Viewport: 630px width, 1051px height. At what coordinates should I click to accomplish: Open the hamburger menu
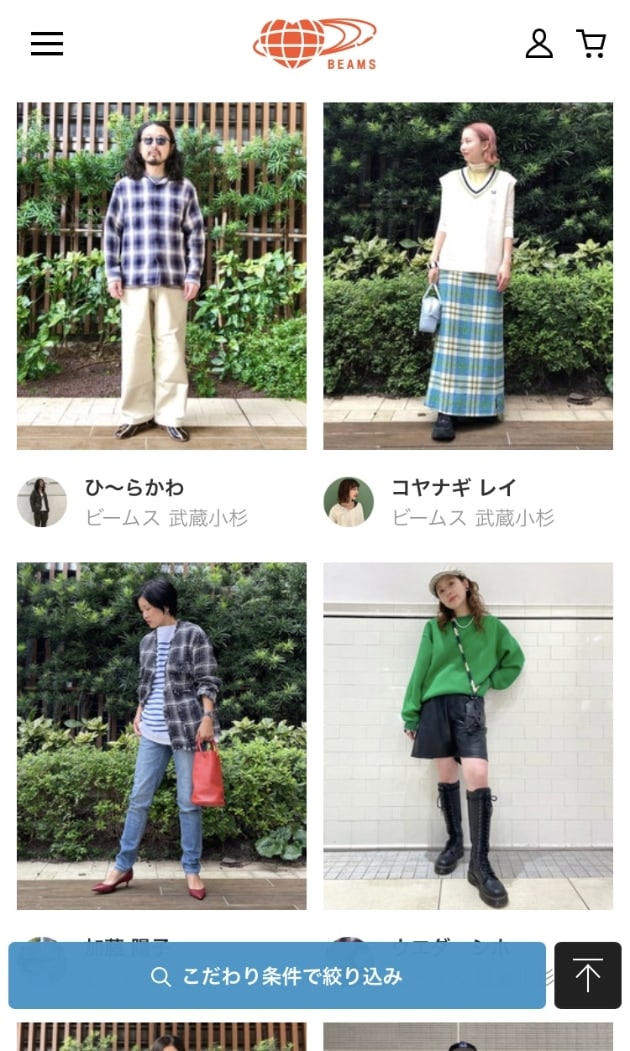coord(47,44)
